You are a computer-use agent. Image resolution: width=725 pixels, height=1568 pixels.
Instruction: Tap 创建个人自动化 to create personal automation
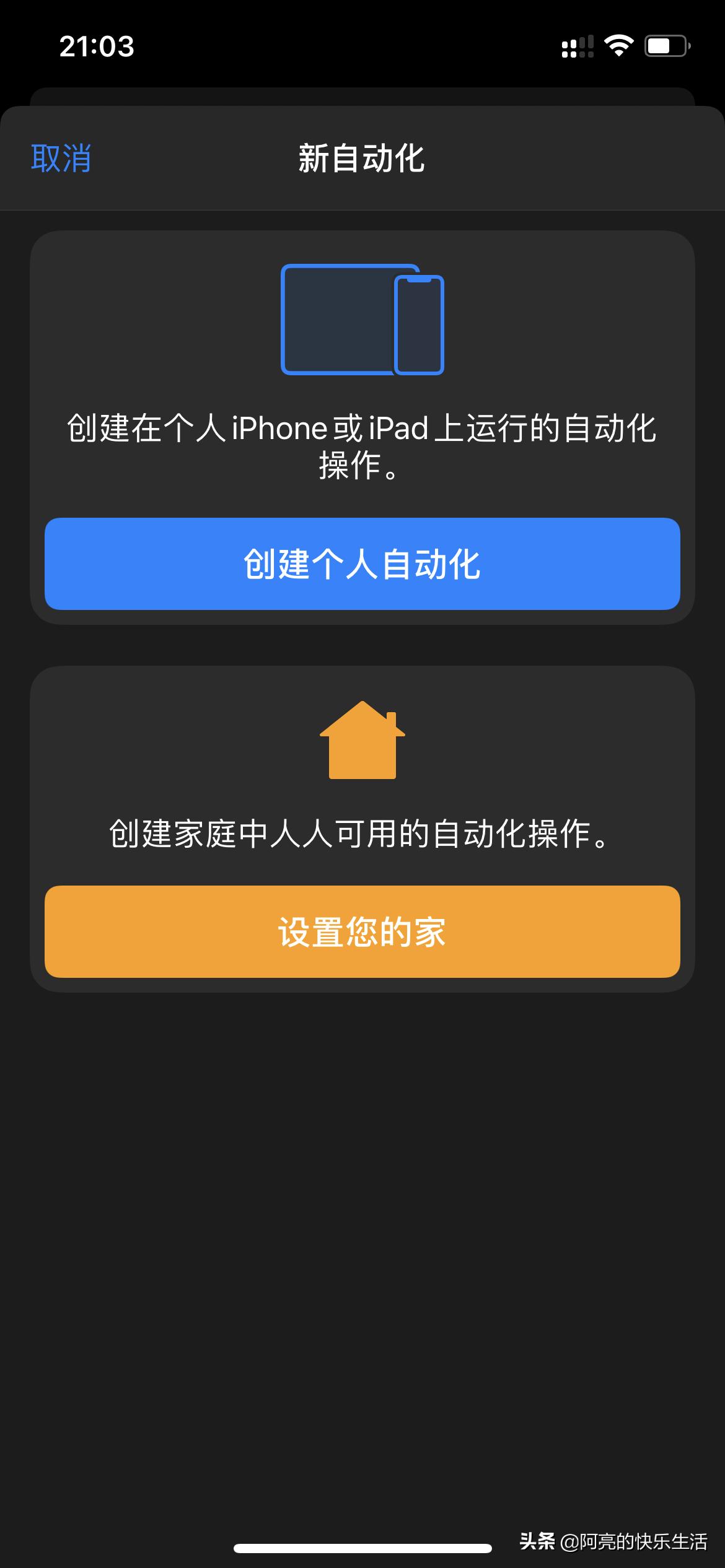click(362, 564)
